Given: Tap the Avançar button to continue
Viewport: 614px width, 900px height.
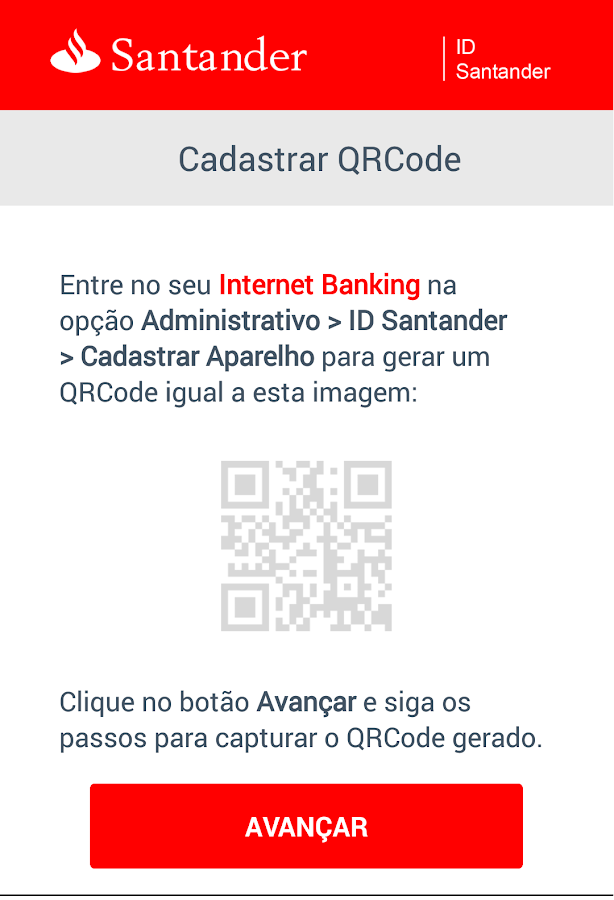Looking at the screenshot, I should click(306, 826).
